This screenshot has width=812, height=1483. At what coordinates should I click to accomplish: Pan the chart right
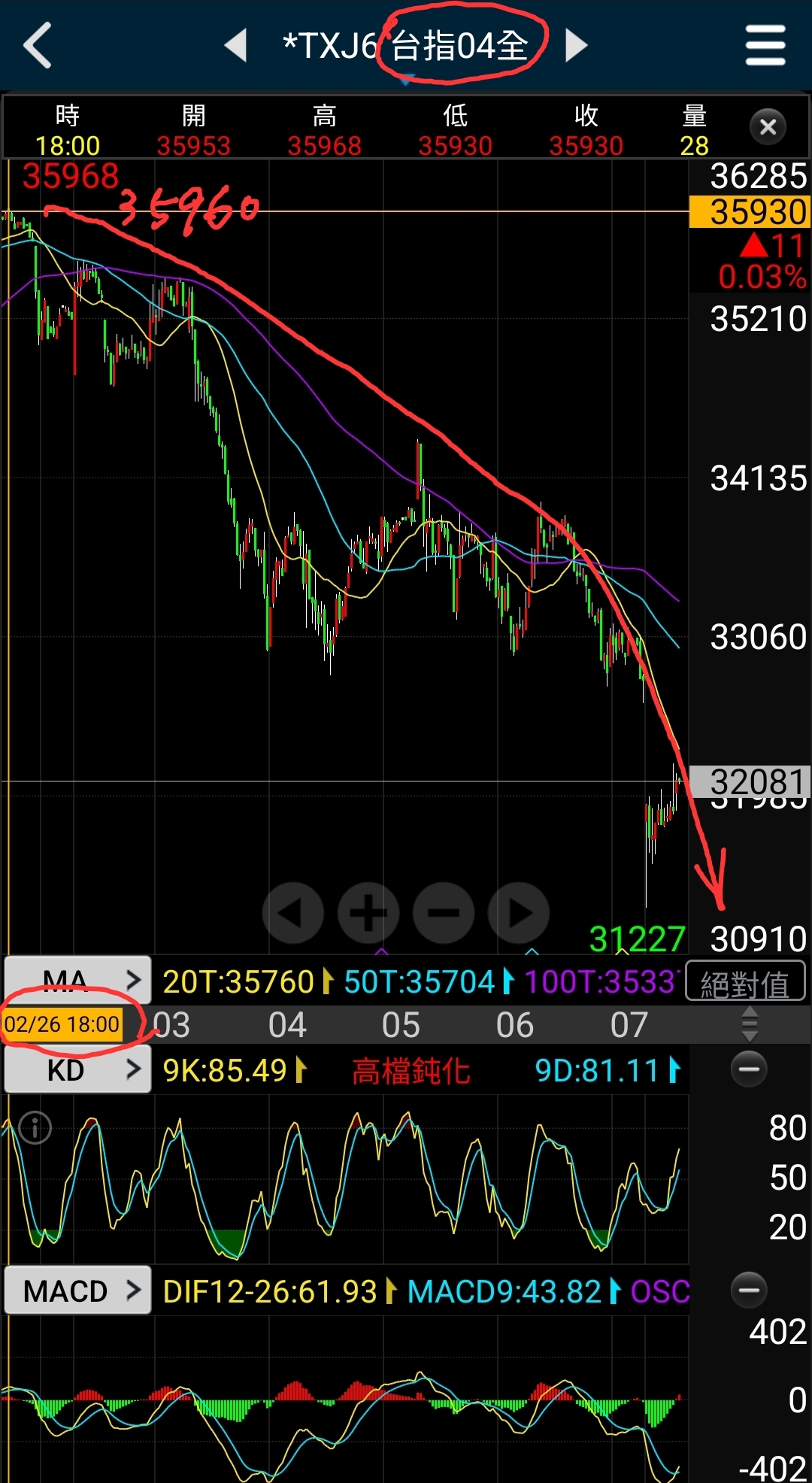519,913
